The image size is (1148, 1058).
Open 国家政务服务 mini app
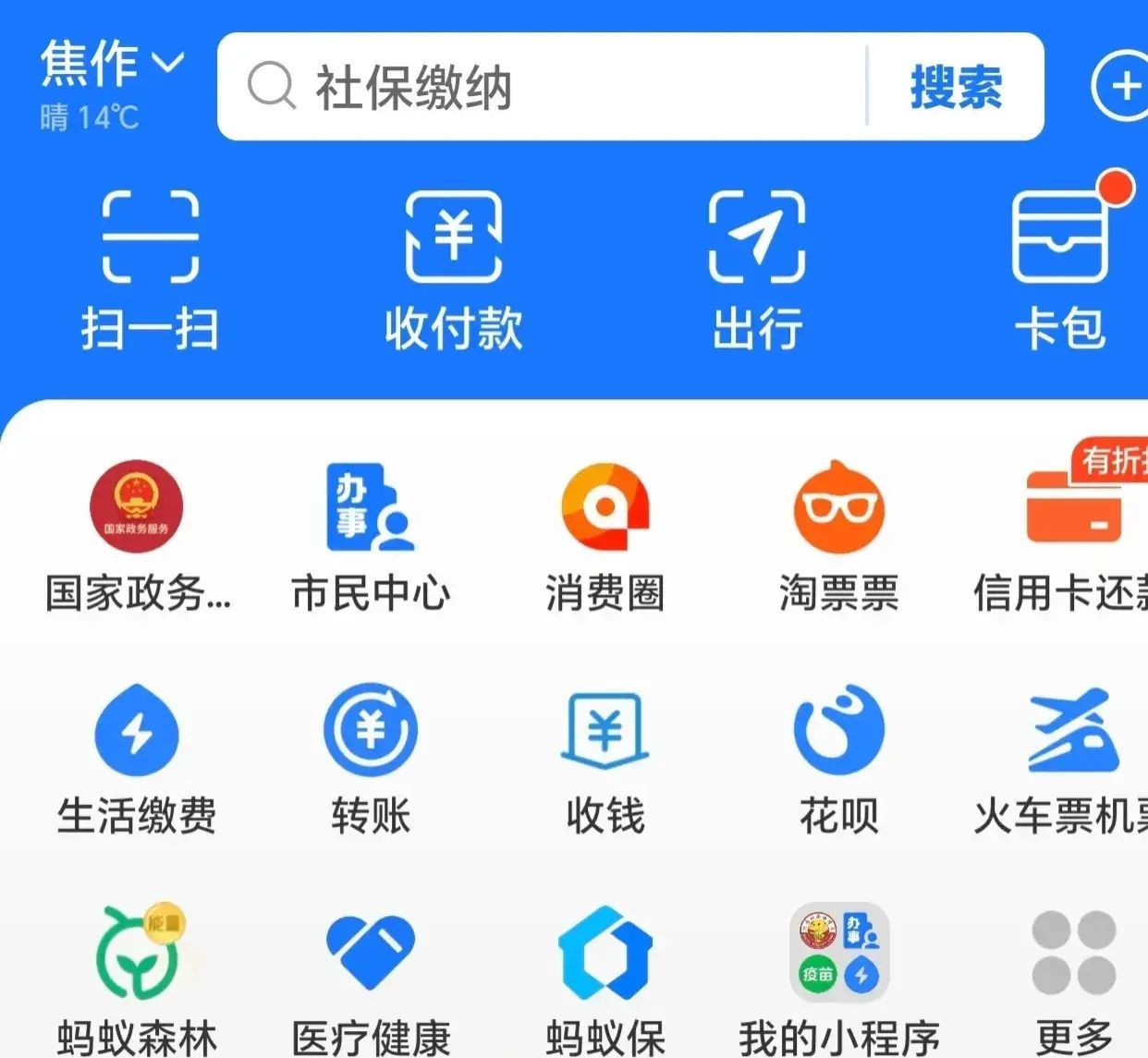point(136,536)
